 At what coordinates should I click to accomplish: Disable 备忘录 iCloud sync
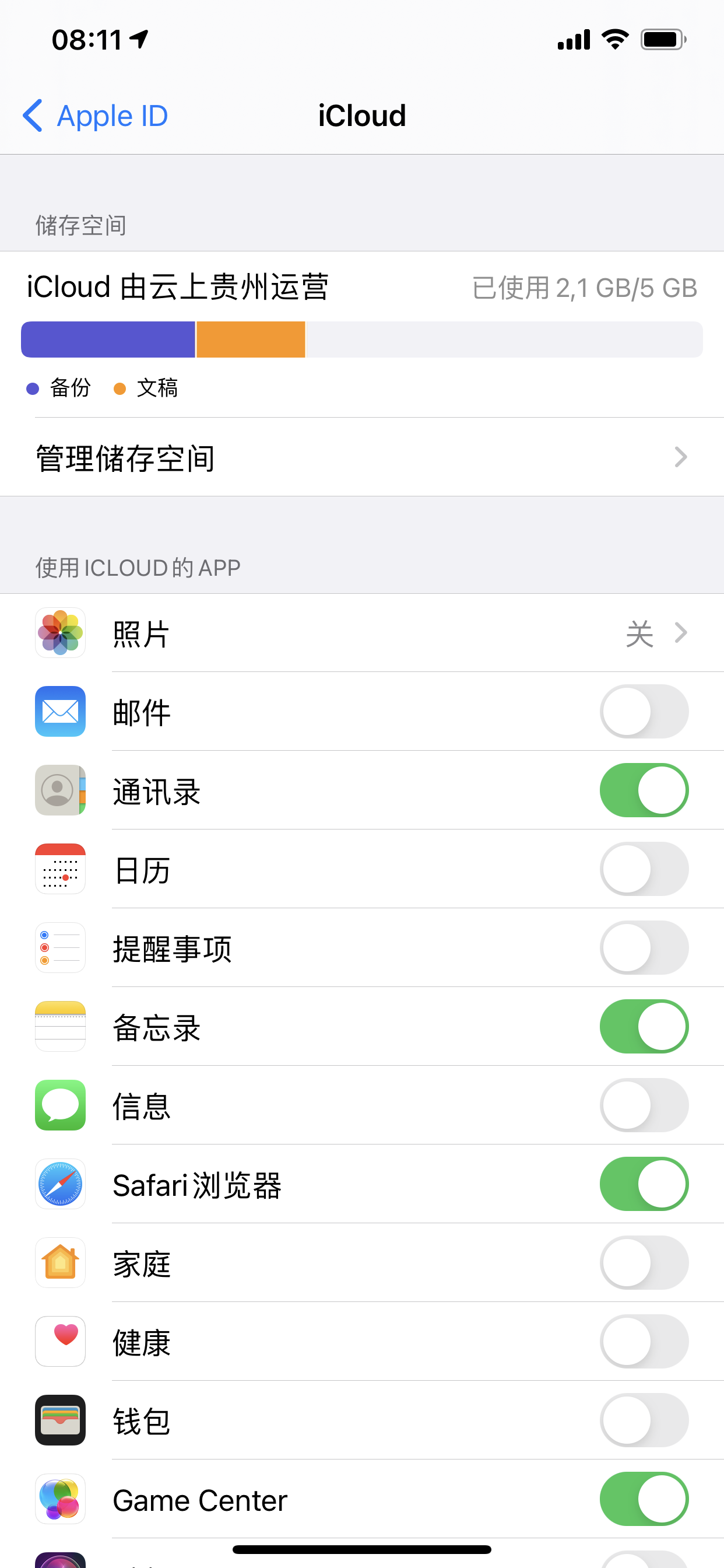pyautogui.click(x=644, y=1027)
